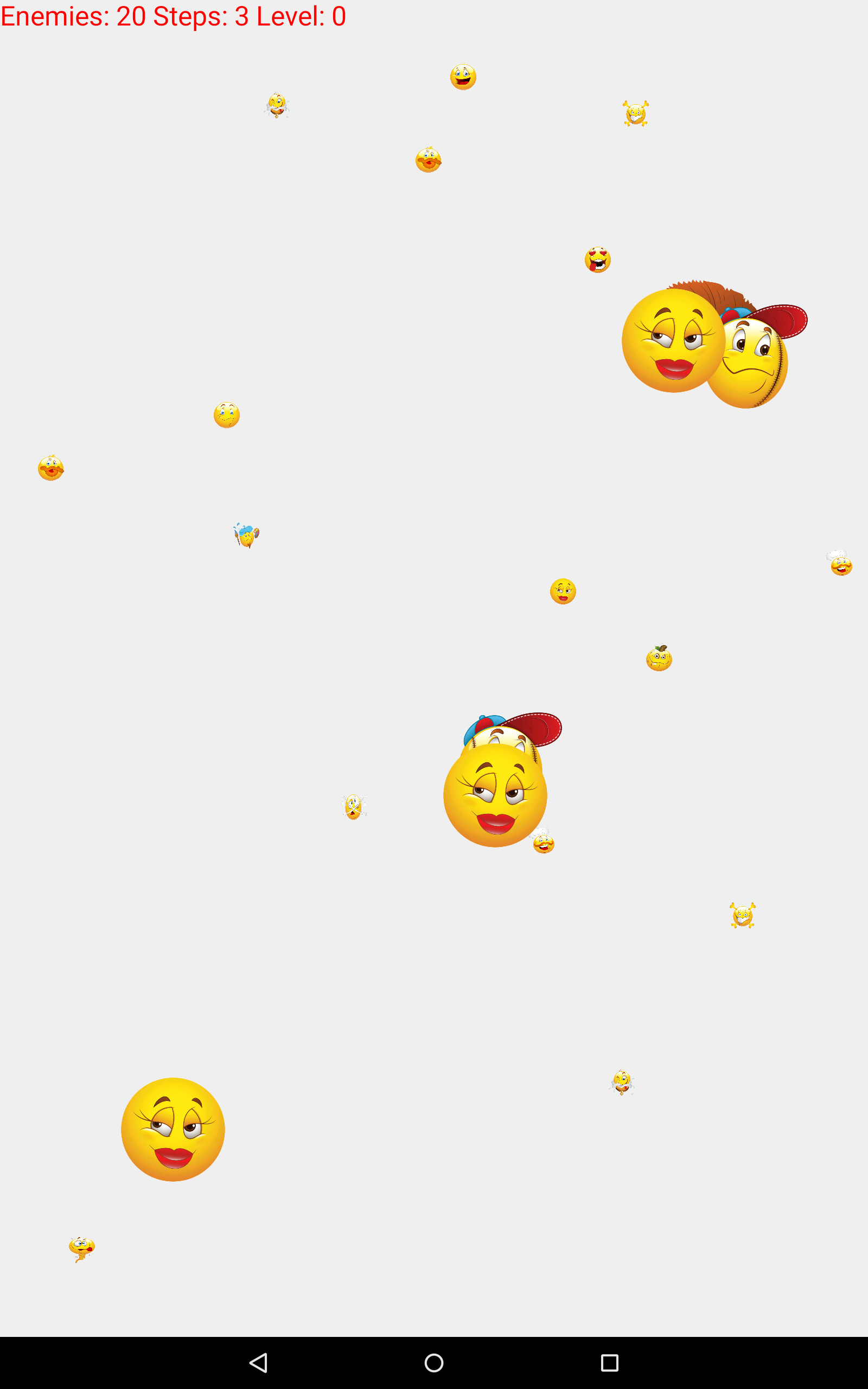Tap the heart-eyes emoji enemy

(597, 259)
